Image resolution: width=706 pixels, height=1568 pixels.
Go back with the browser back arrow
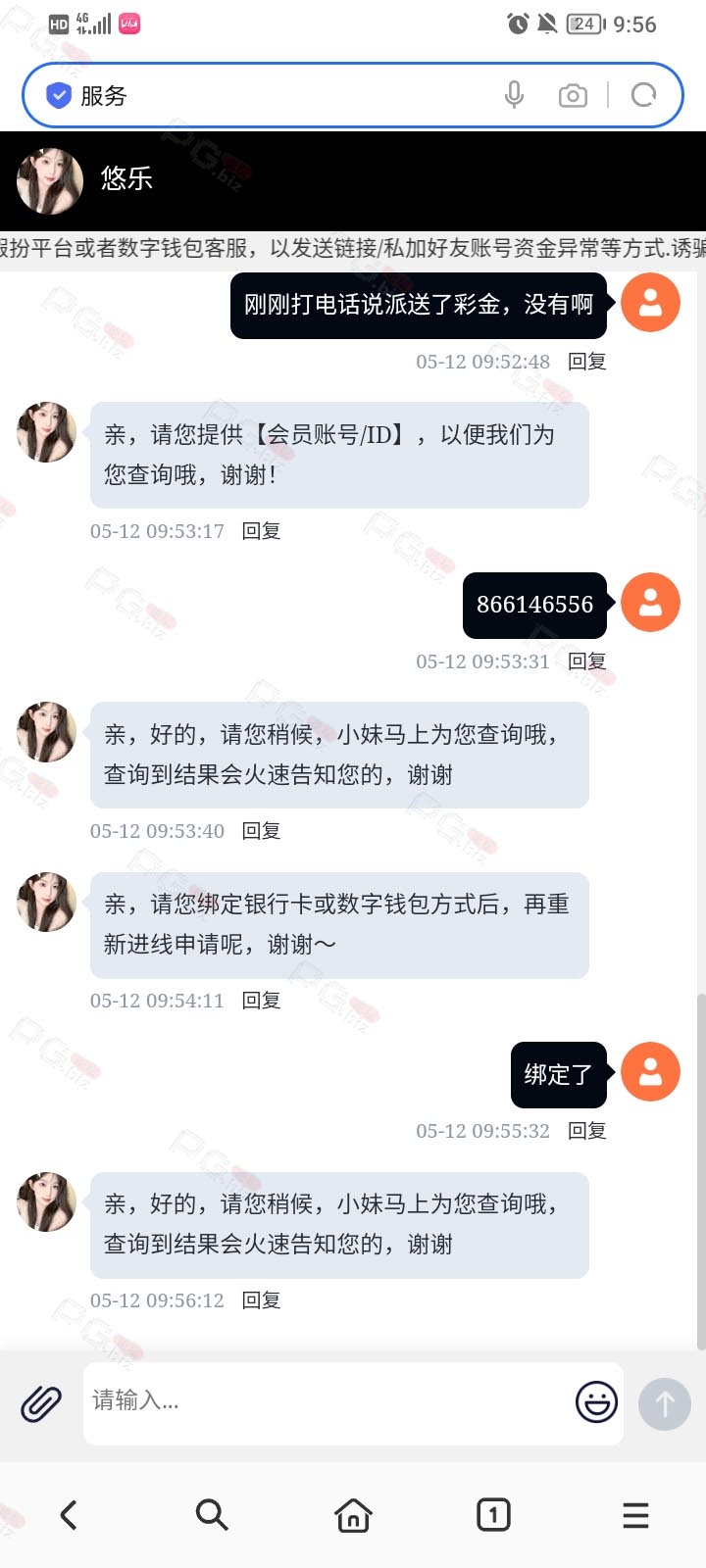click(x=69, y=1515)
